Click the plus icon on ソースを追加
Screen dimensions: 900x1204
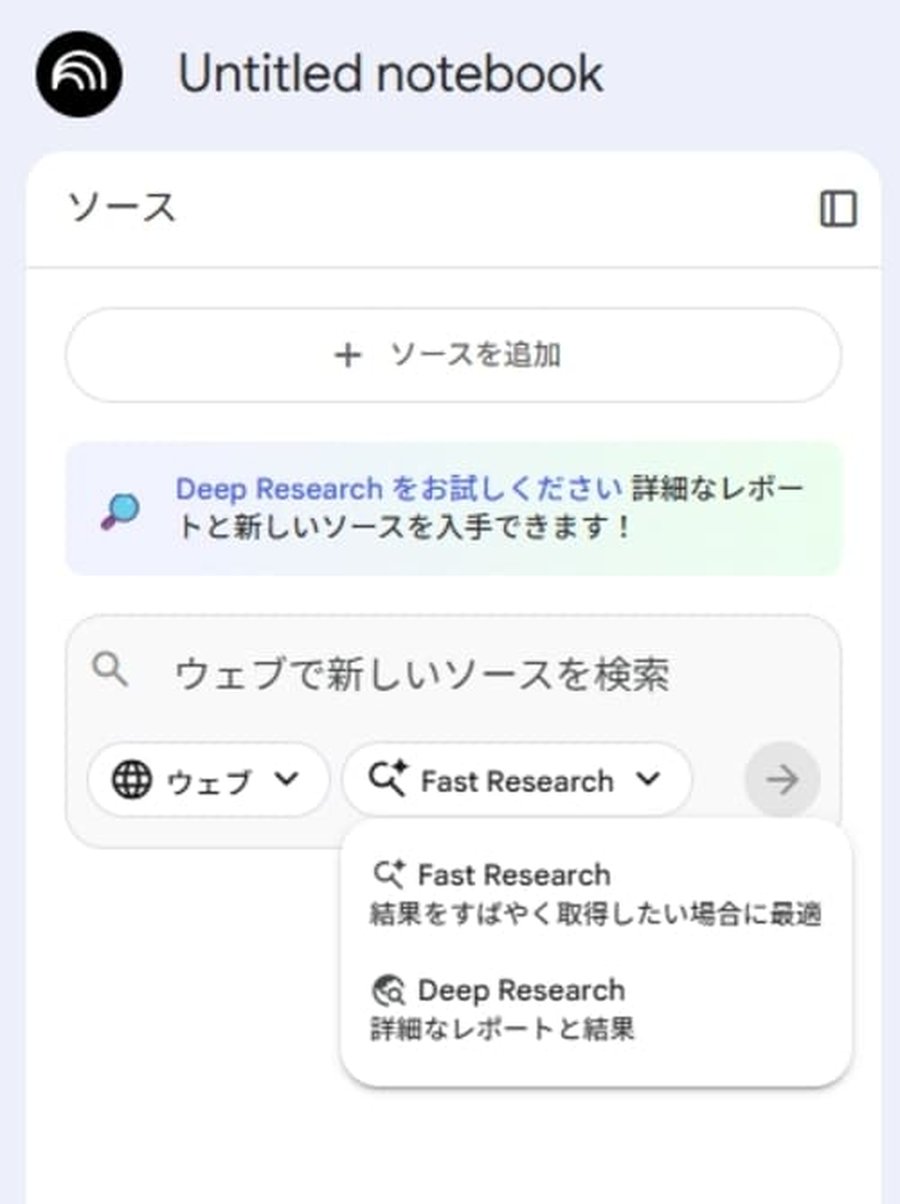click(347, 355)
